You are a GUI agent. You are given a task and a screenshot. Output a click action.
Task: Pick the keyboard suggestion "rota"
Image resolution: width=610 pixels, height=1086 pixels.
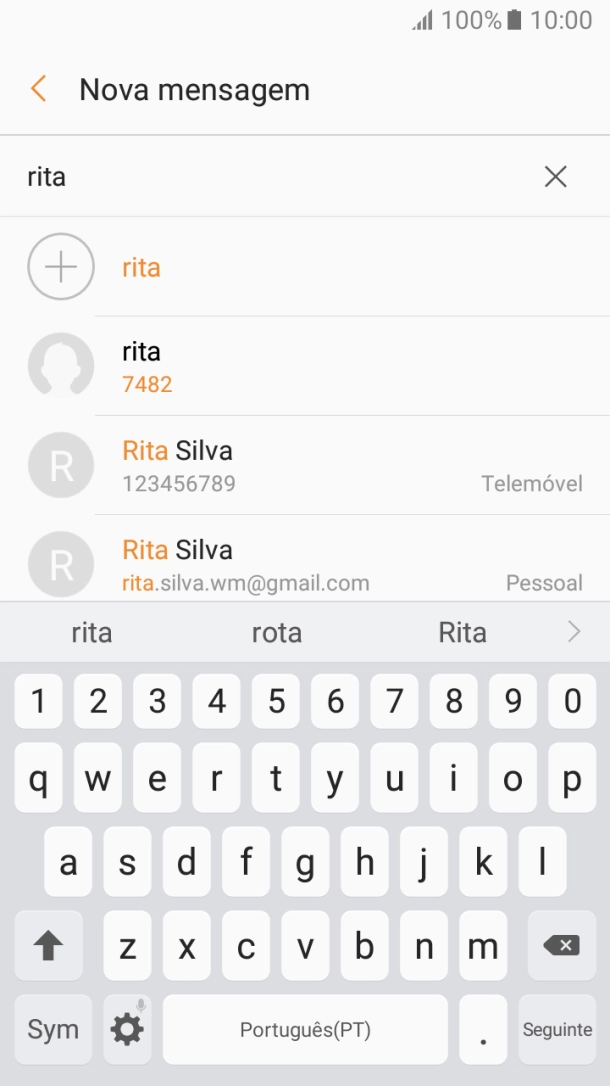[277, 632]
